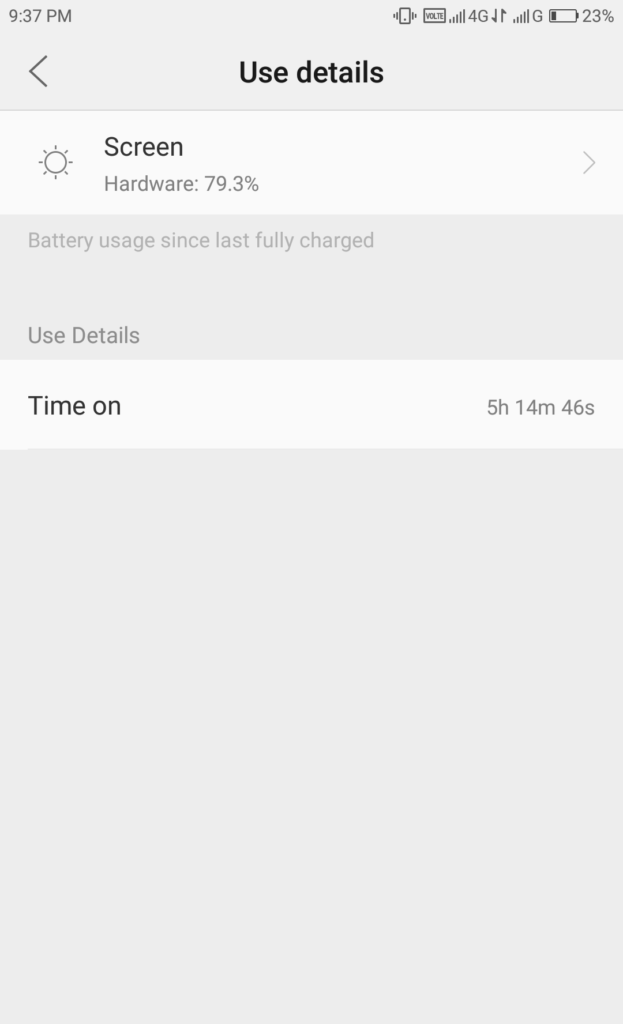The width and height of the screenshot is (623, 1024).
Task: Open the Screen hardware usage row
Action: 312,163
